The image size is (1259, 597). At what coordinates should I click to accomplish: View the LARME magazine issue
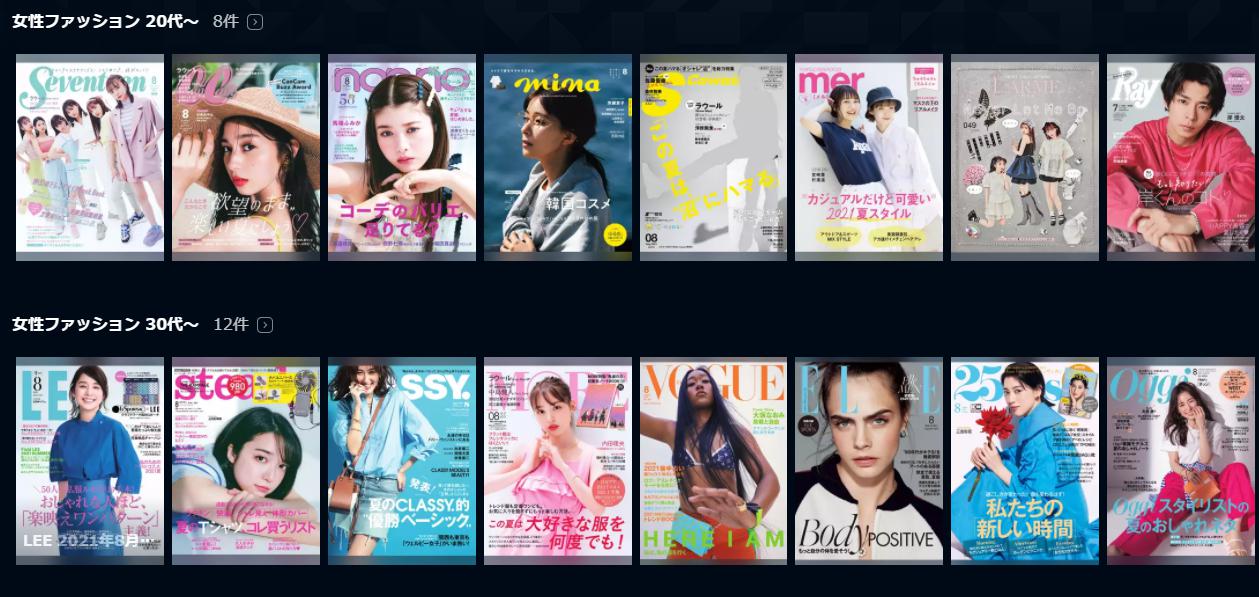click(1025, 157)
